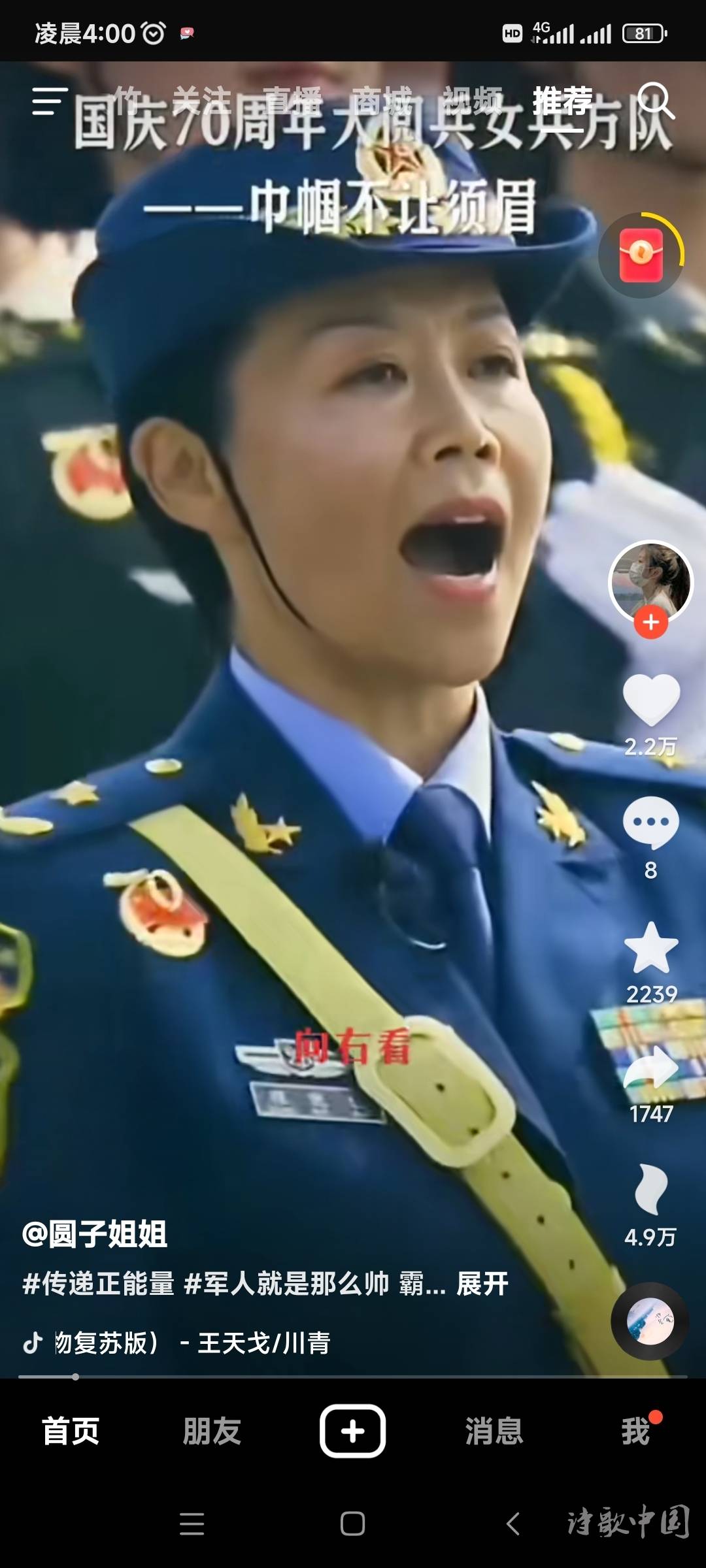Image resolution: width=706 pixels, height=1568 pixels.
Task: Expand caption with 展开
Action: pos(482,1284)
